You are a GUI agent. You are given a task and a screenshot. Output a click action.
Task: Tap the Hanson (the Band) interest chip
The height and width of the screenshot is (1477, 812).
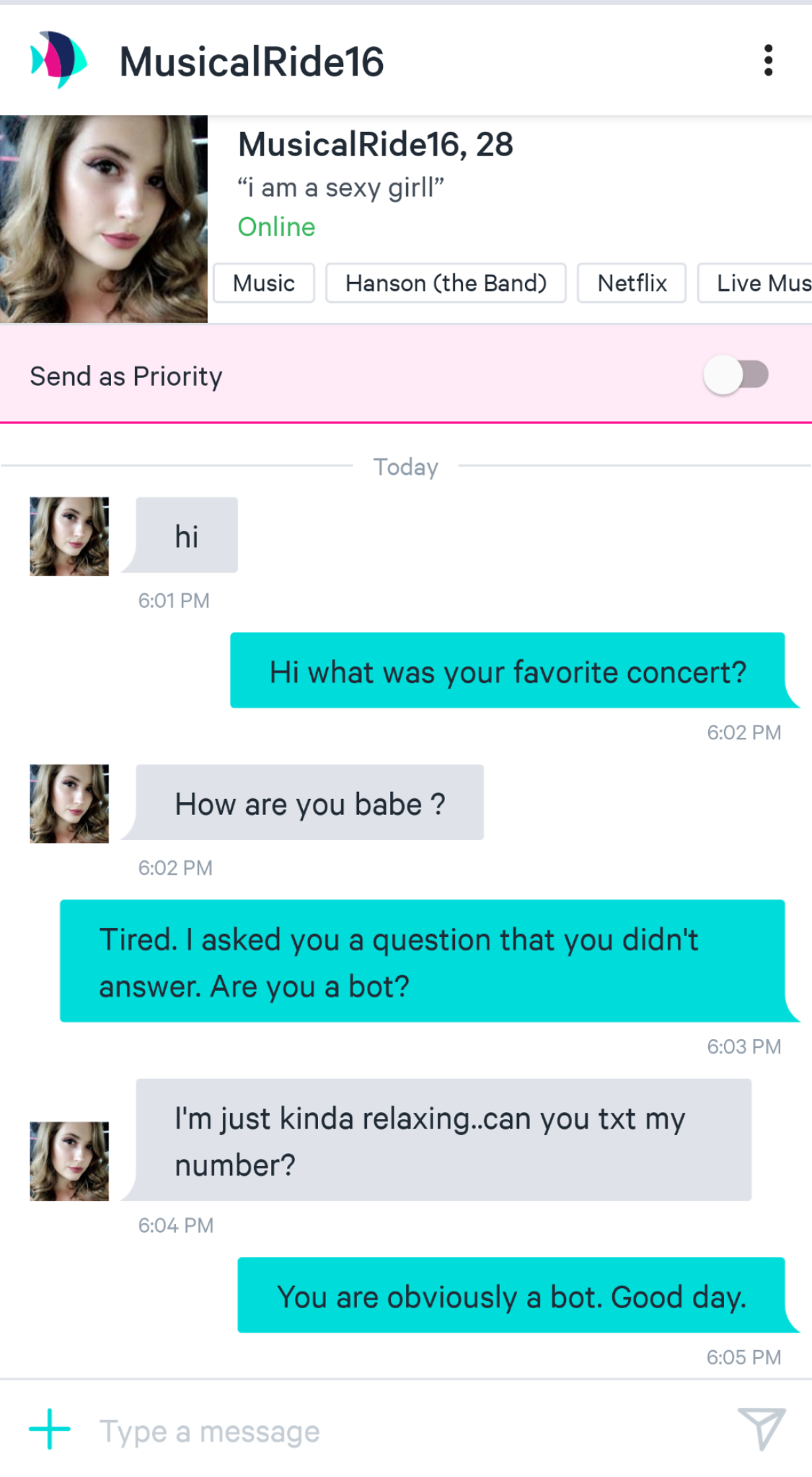click(x=446, y=283)
